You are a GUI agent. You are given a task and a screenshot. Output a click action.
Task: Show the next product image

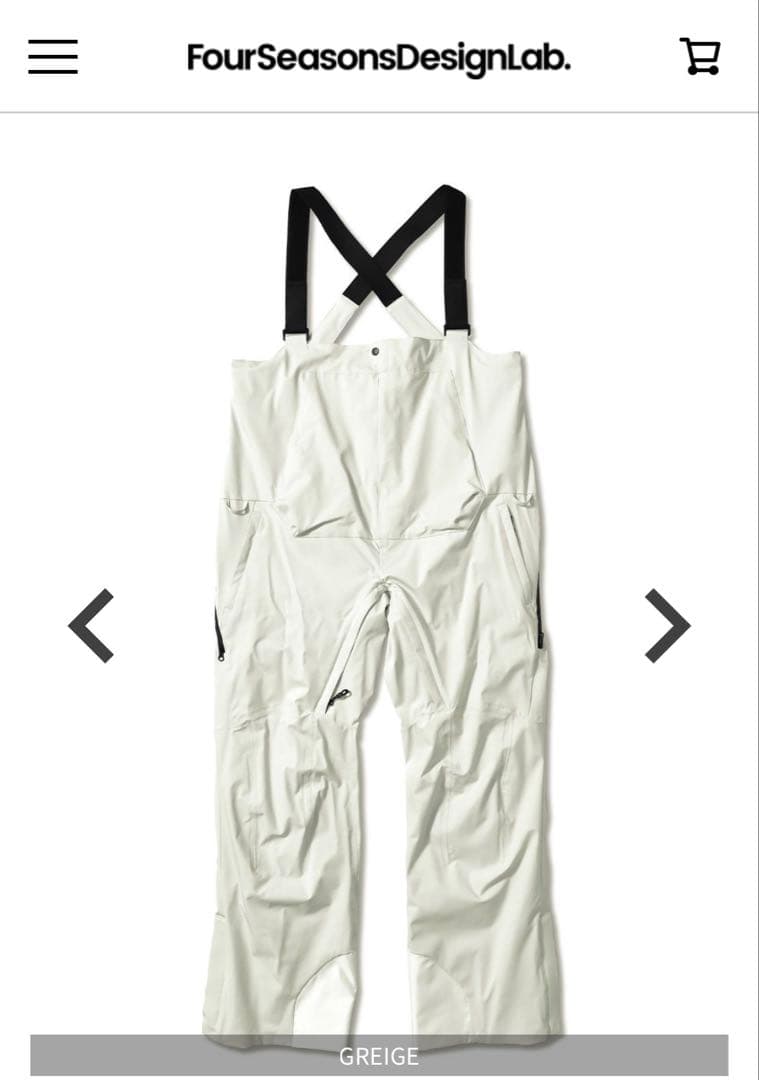tap(667, 626)
